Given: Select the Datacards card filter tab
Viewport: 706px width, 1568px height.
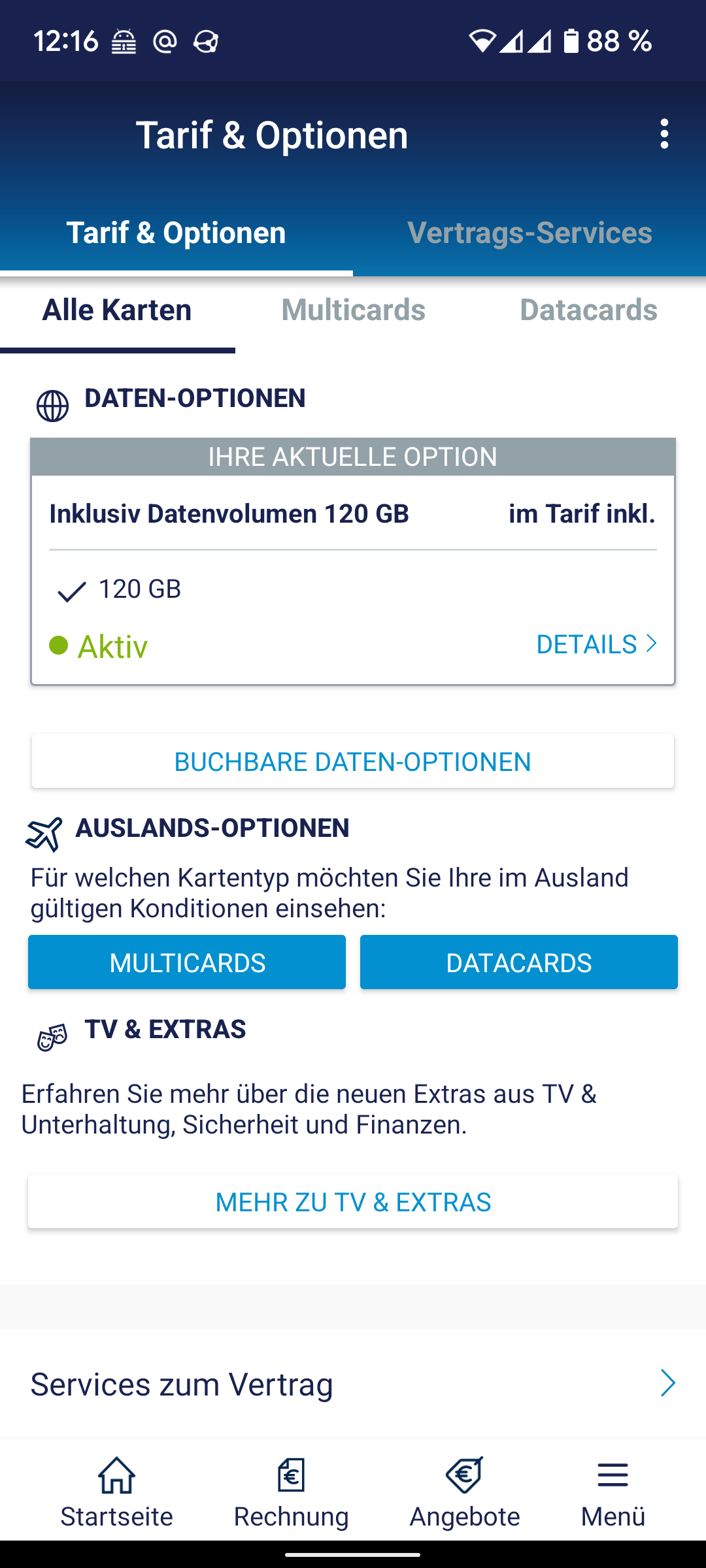Looking at the screenshot, I should pos(588,310).
